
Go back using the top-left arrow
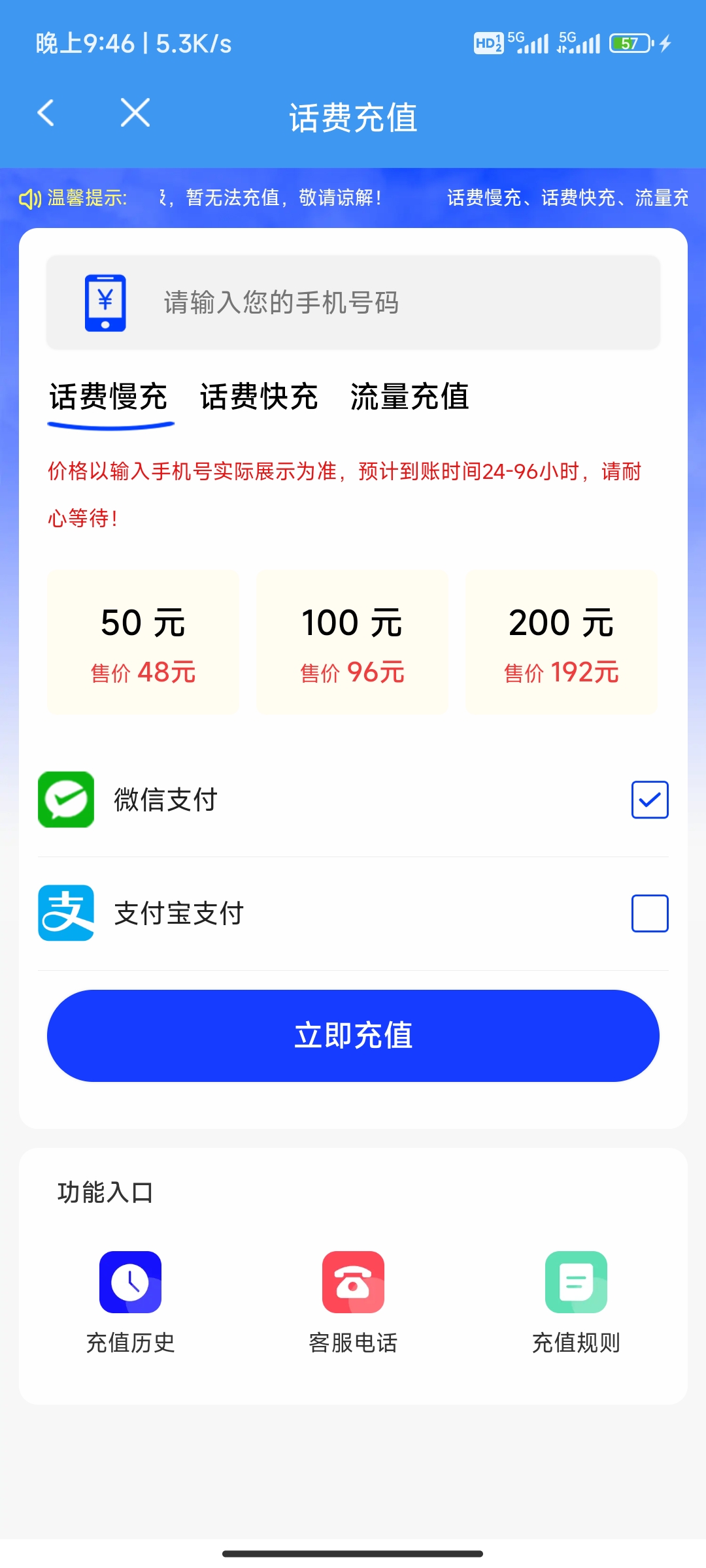(x=46, y=113)
